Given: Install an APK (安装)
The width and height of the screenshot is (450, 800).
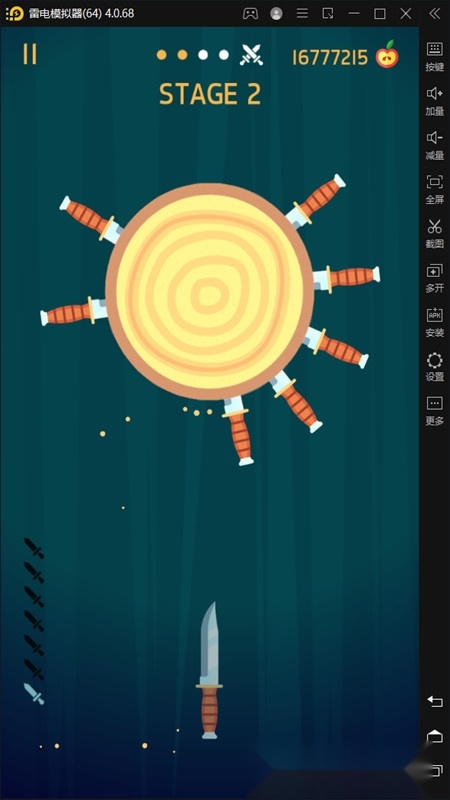Looking at the screenshot, I should [x=435, y=322].
